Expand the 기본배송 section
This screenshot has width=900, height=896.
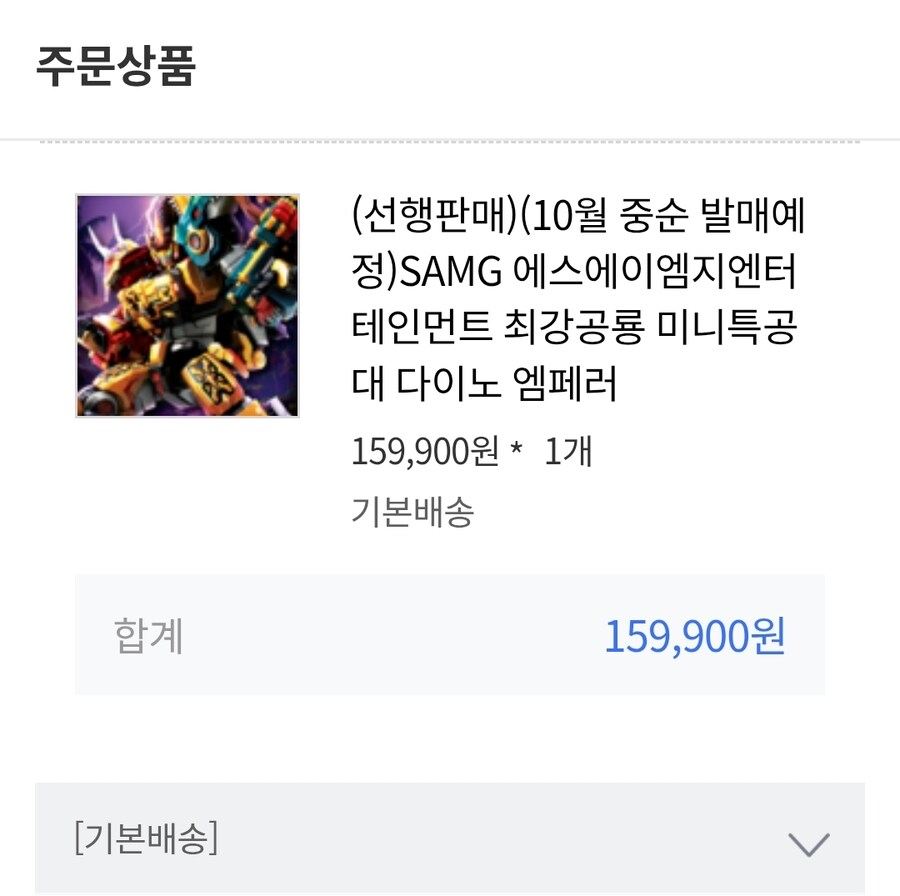tap(808, 843)
